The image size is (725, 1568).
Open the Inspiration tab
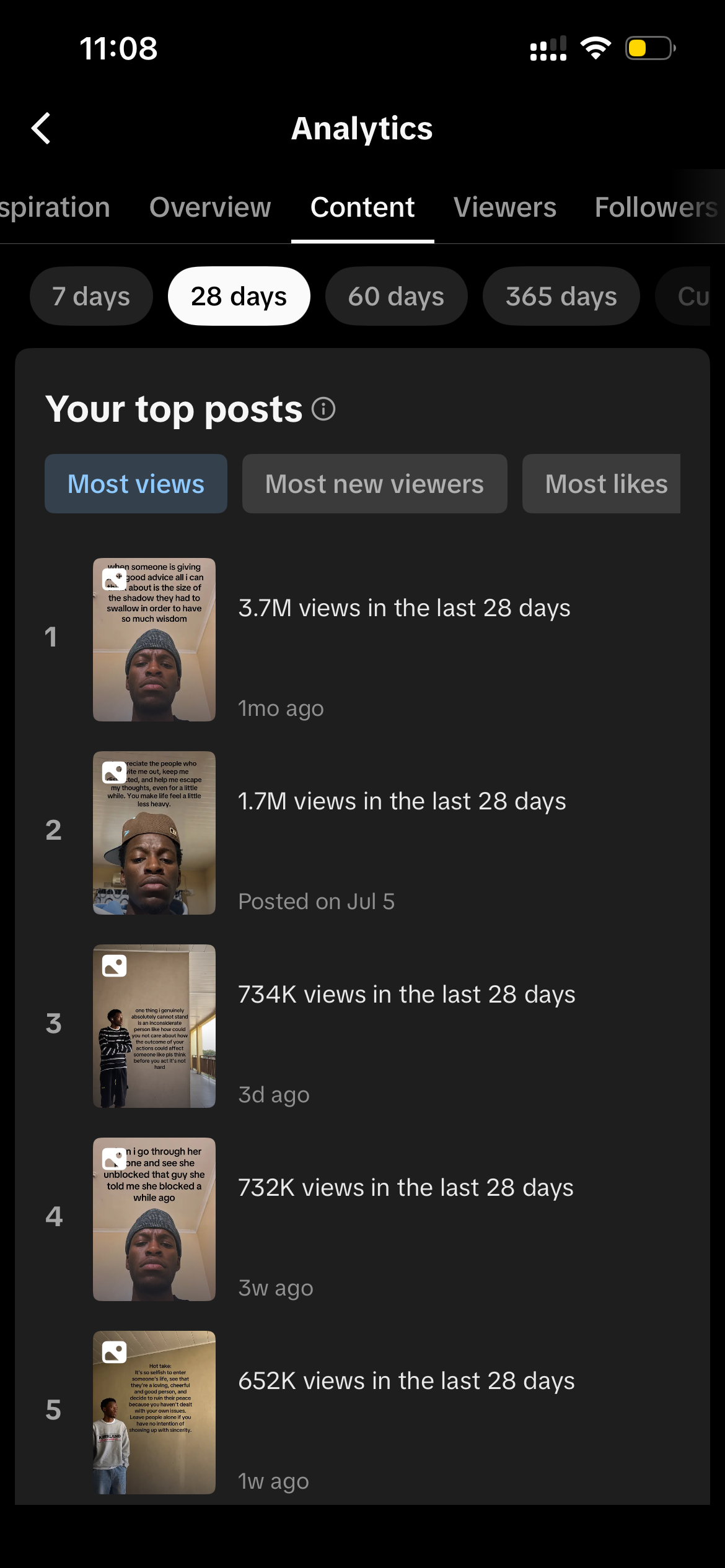coord(55,207)
